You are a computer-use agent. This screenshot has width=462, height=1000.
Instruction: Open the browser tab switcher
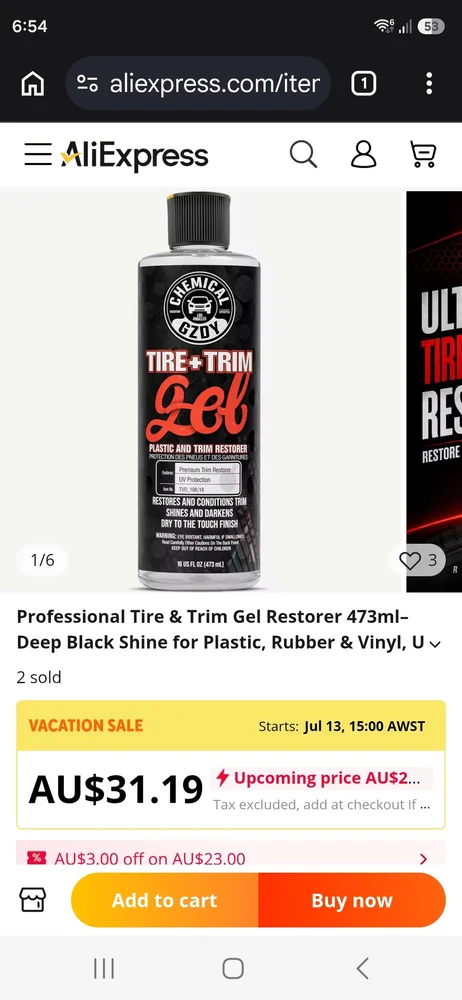(x=364, y=84)
